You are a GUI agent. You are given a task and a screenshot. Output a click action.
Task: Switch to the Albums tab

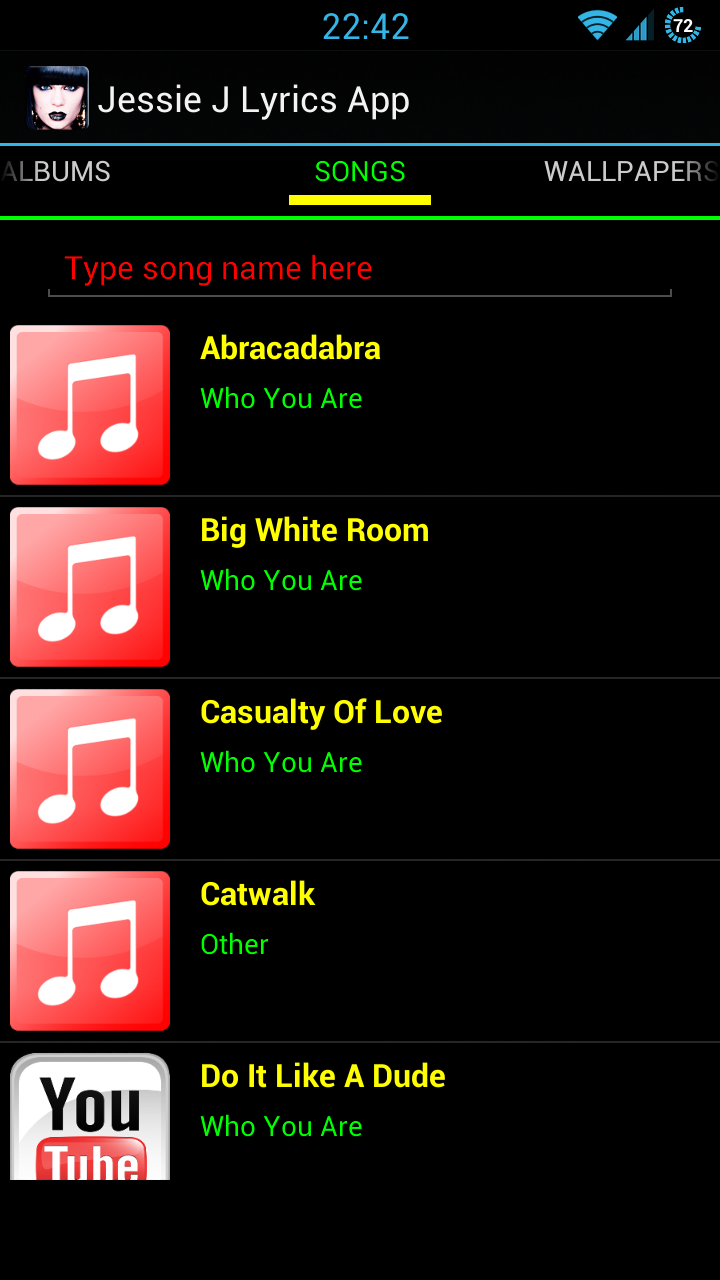pos(57,172)
